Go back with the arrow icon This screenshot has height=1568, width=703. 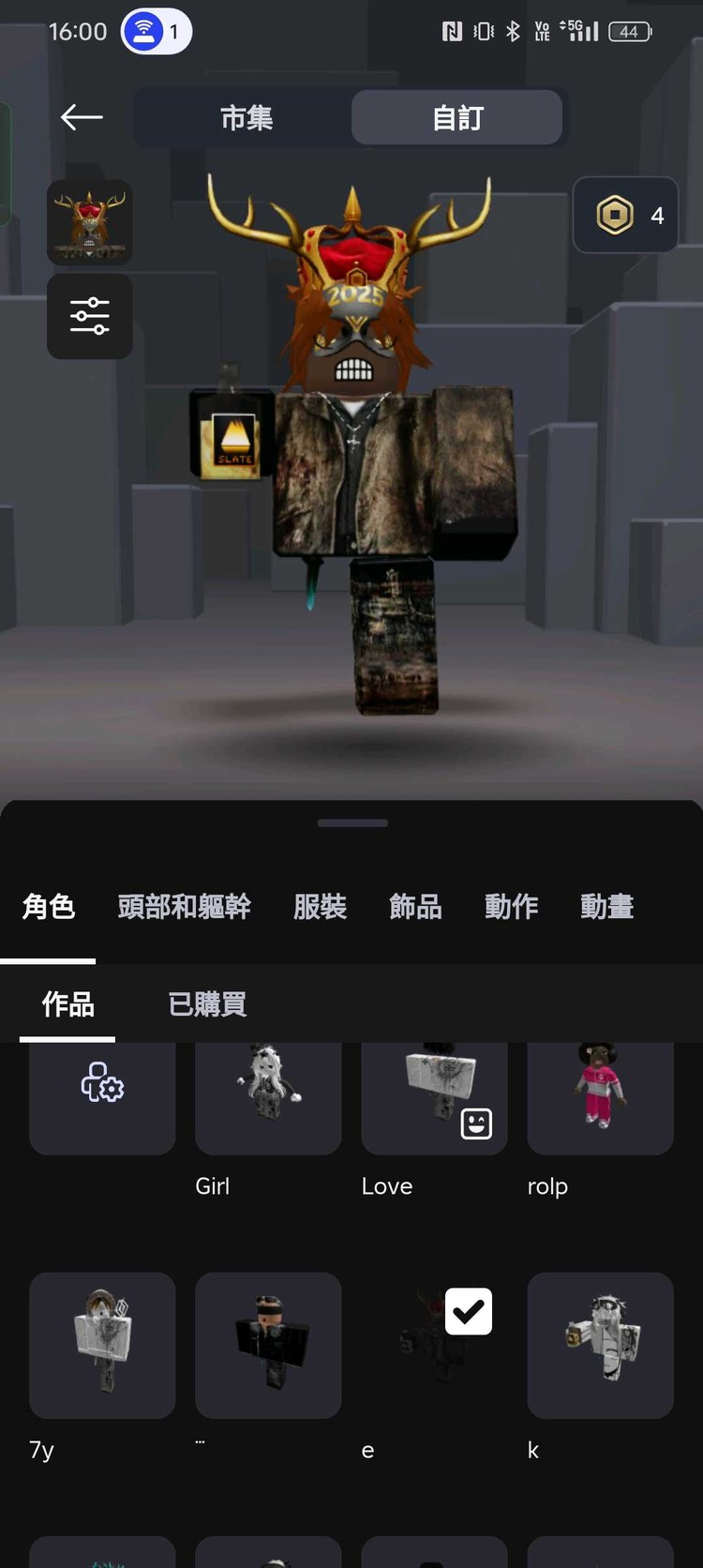pyautogui.click(x=82, y=117)
